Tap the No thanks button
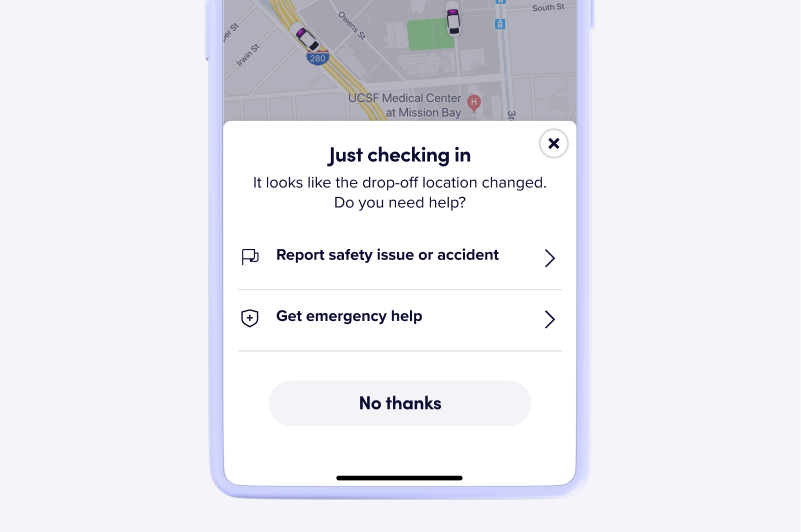The image size is (801, 532). pyautogui.click(x=399, y=404)
